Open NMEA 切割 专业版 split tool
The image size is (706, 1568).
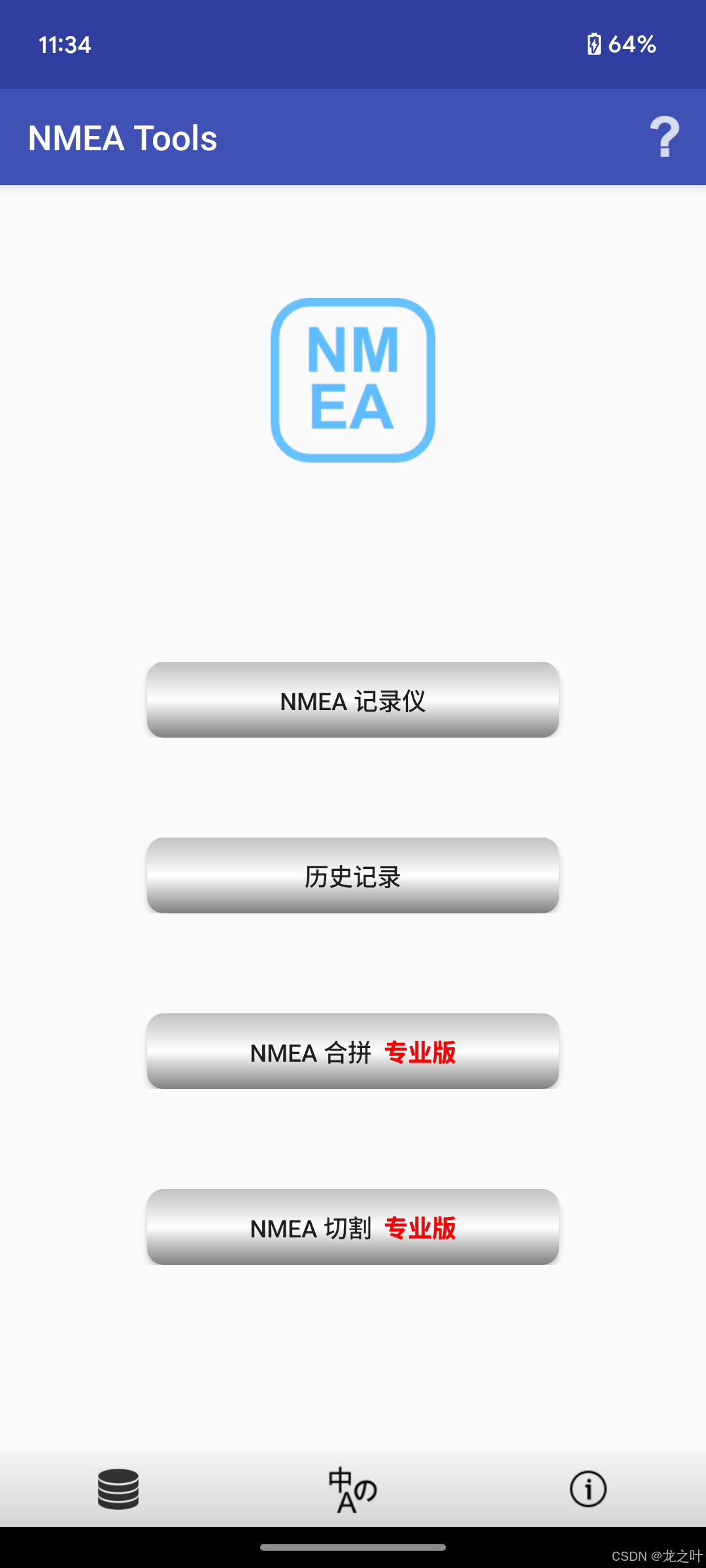click(353, 1228)
